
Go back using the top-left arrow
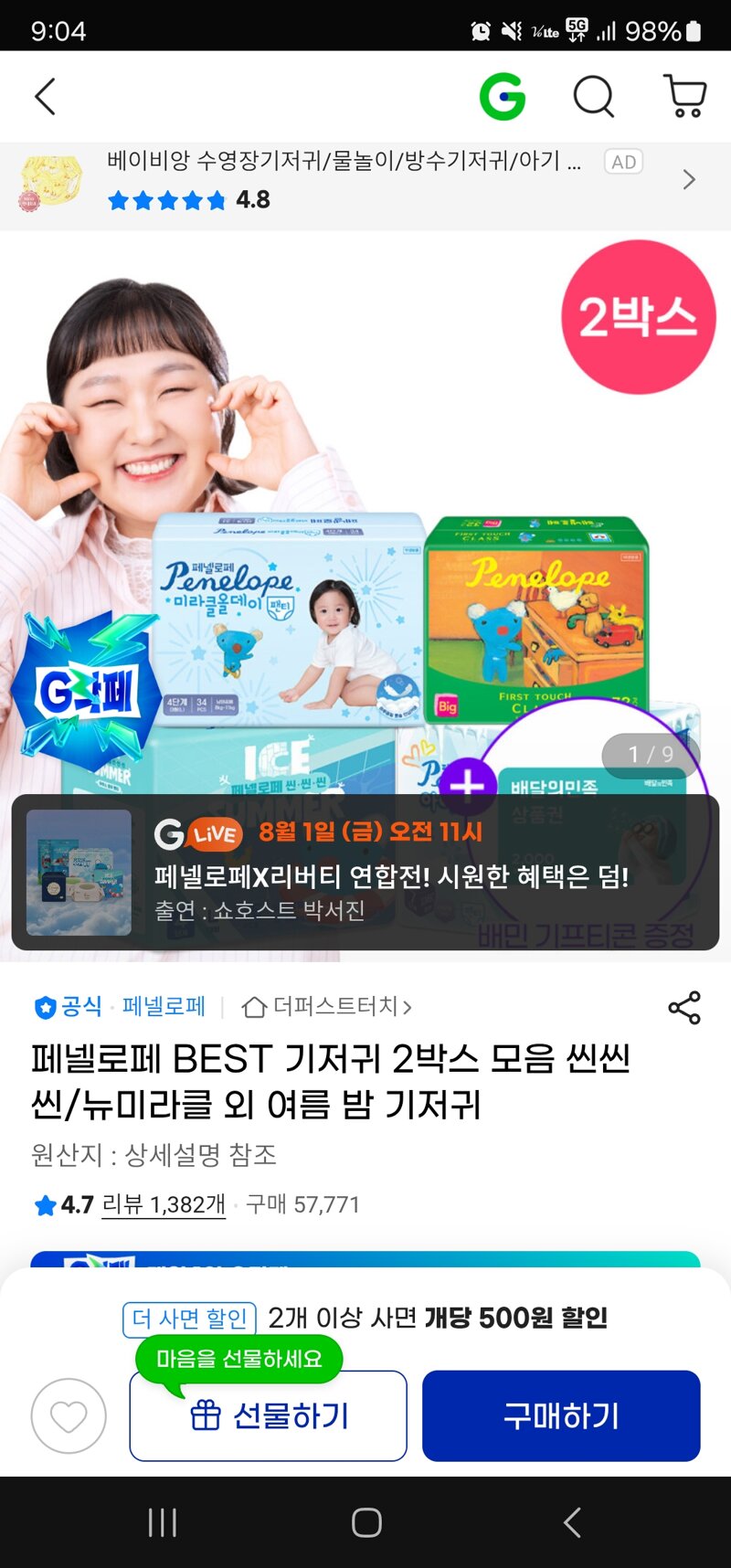tap(45, 96)
